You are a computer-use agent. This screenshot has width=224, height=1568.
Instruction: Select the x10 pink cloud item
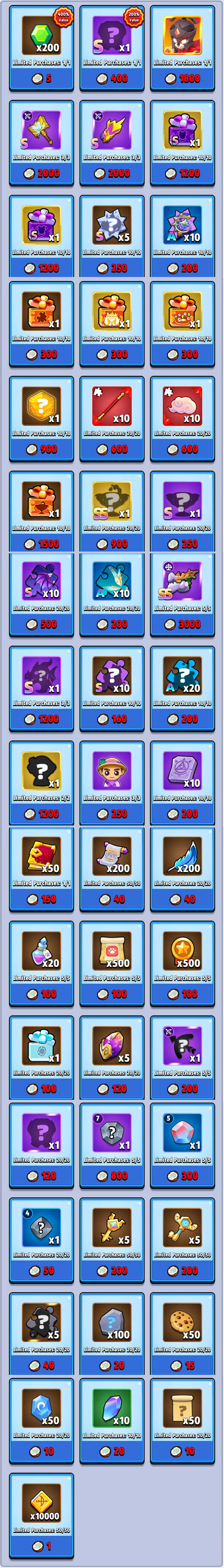(x=182, y=419)
